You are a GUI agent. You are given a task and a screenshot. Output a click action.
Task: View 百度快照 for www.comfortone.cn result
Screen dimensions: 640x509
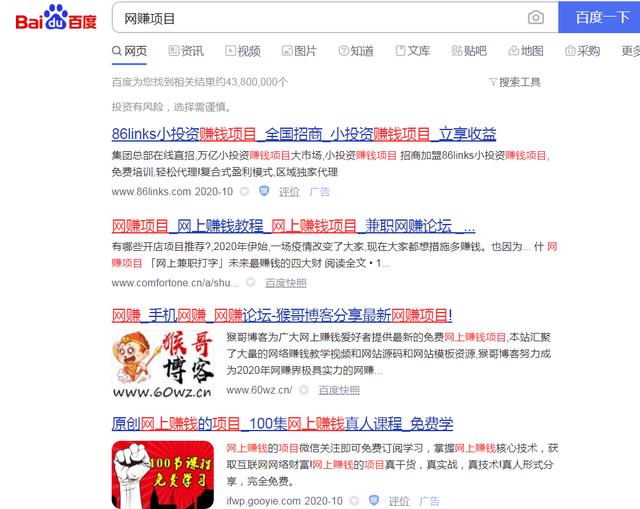[284, 283]
